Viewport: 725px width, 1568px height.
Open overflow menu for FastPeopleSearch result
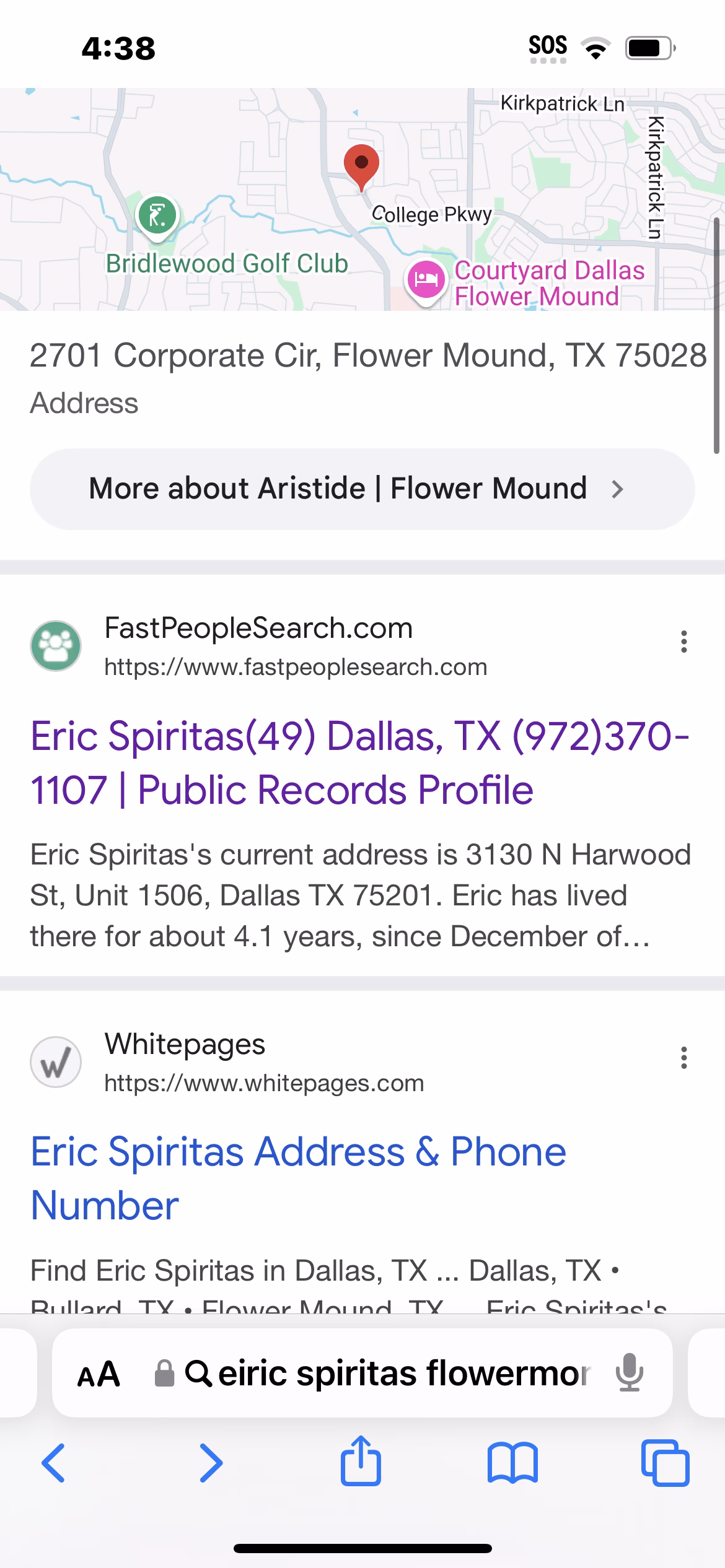click(x=683, y=642)
